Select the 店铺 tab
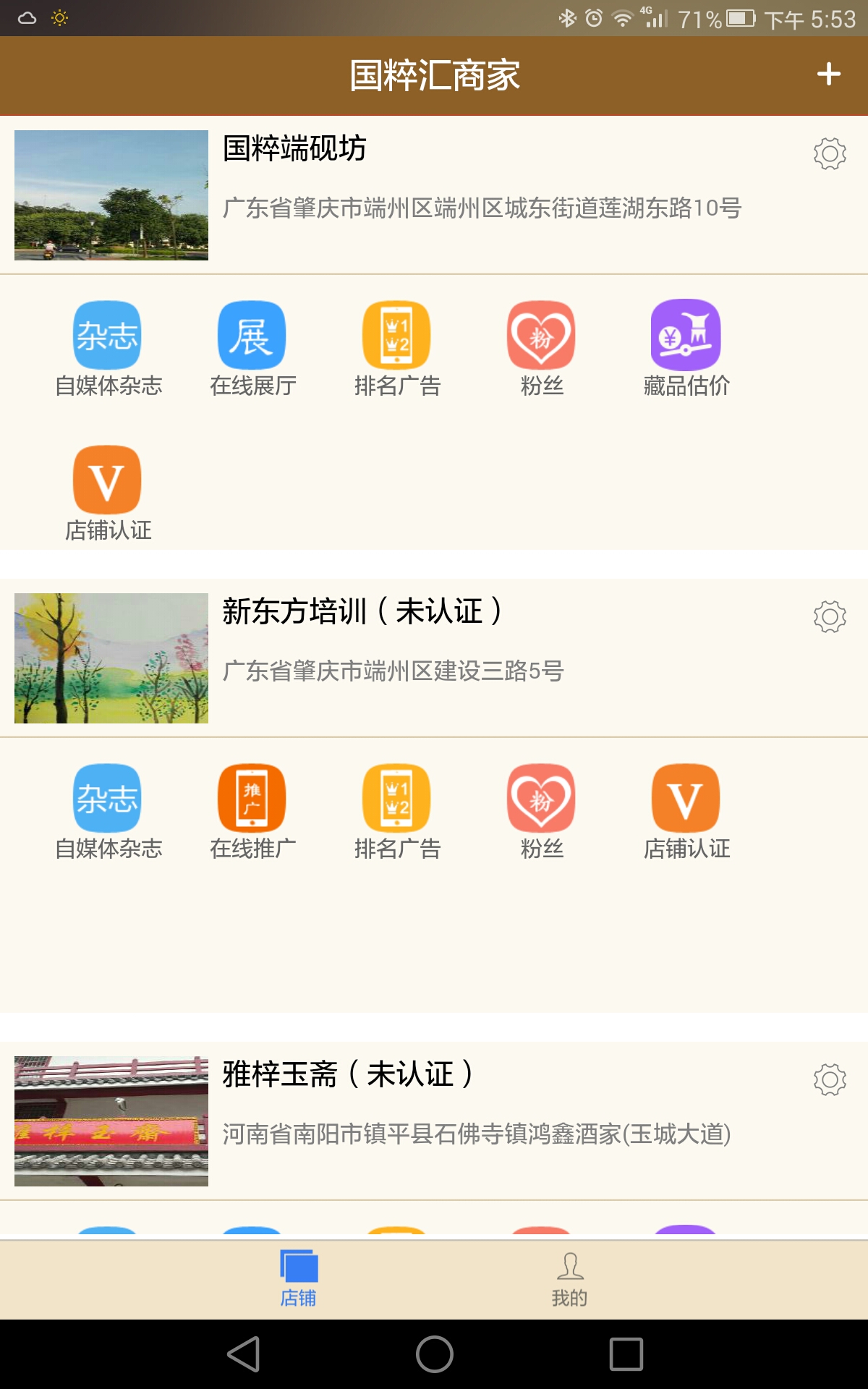Viewport: 868px width, 1389px height. [298, 1280]
